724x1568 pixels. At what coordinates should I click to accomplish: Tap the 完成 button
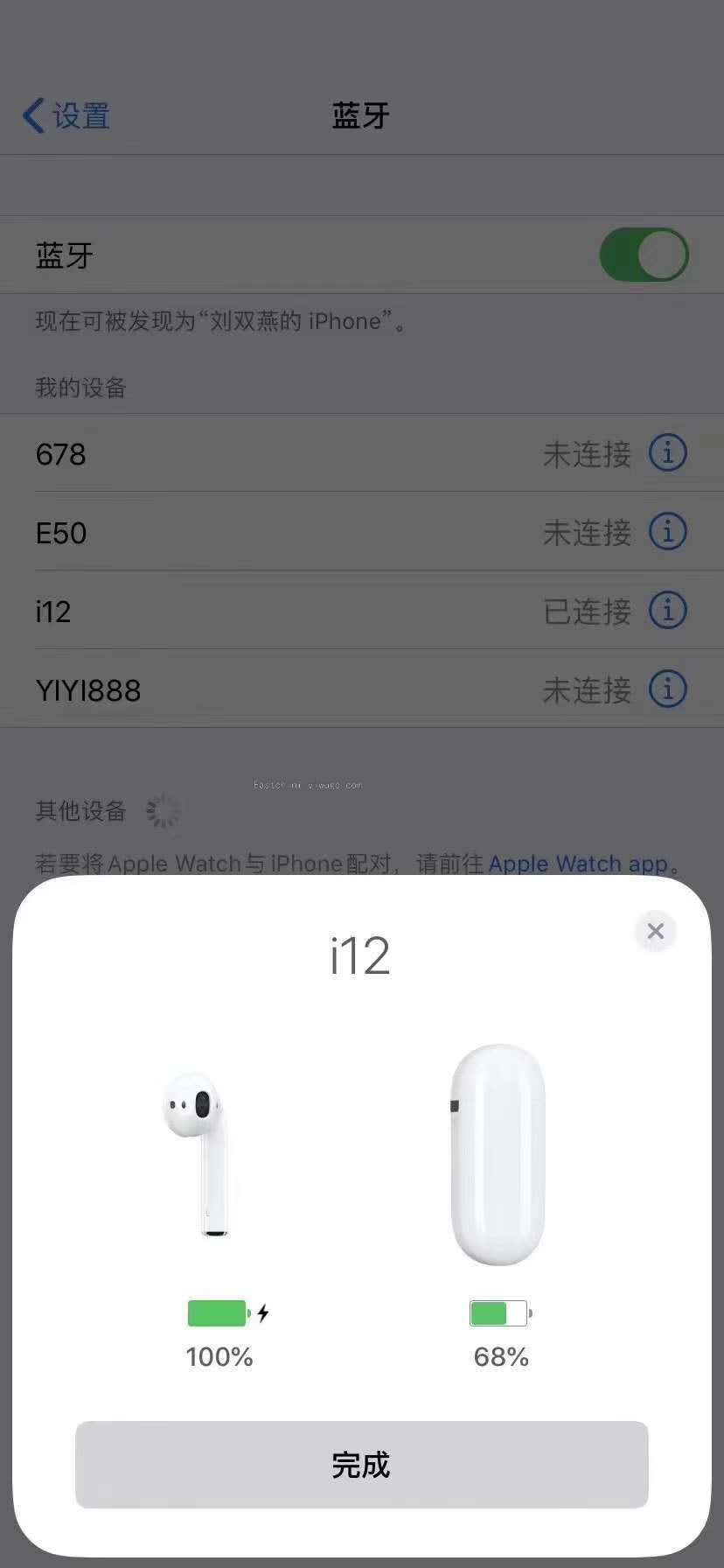pos(361,1465)
